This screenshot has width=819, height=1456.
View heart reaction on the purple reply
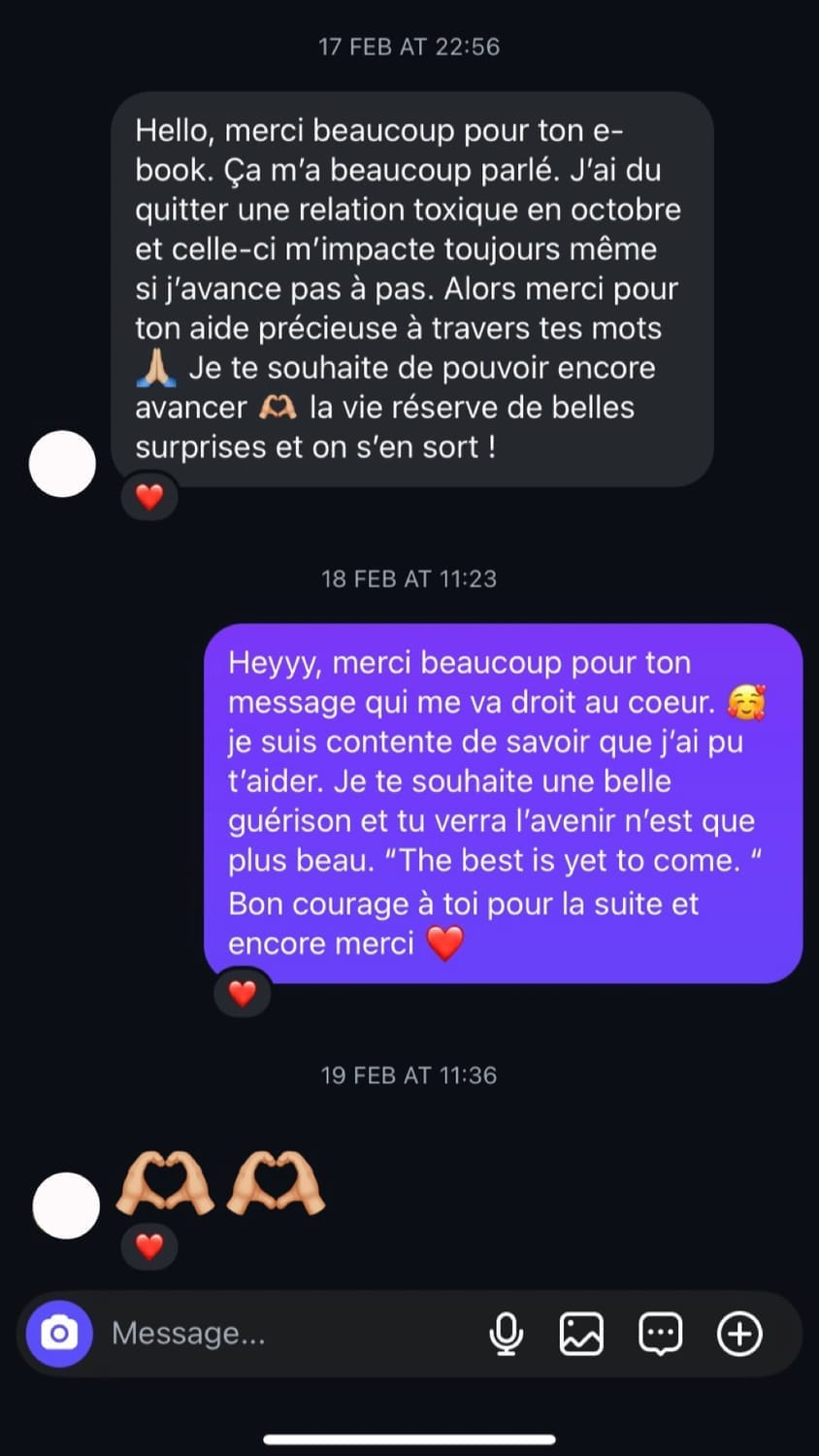pyautogui.click(x=242, y=993)
